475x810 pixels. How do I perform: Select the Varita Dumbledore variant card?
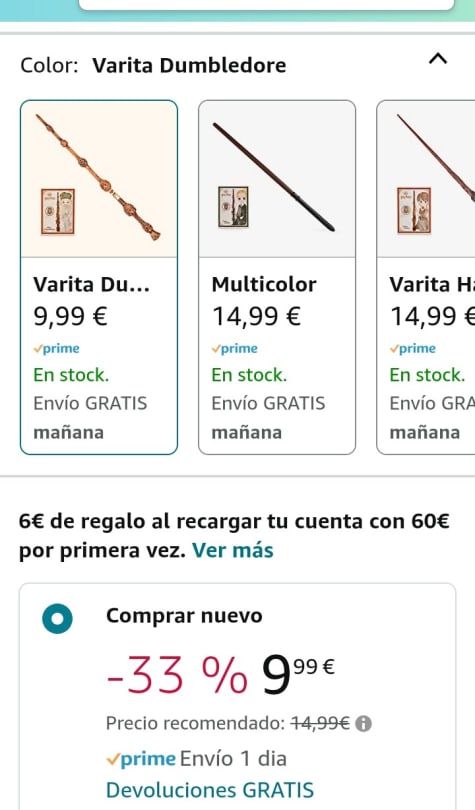coord(99,277)
